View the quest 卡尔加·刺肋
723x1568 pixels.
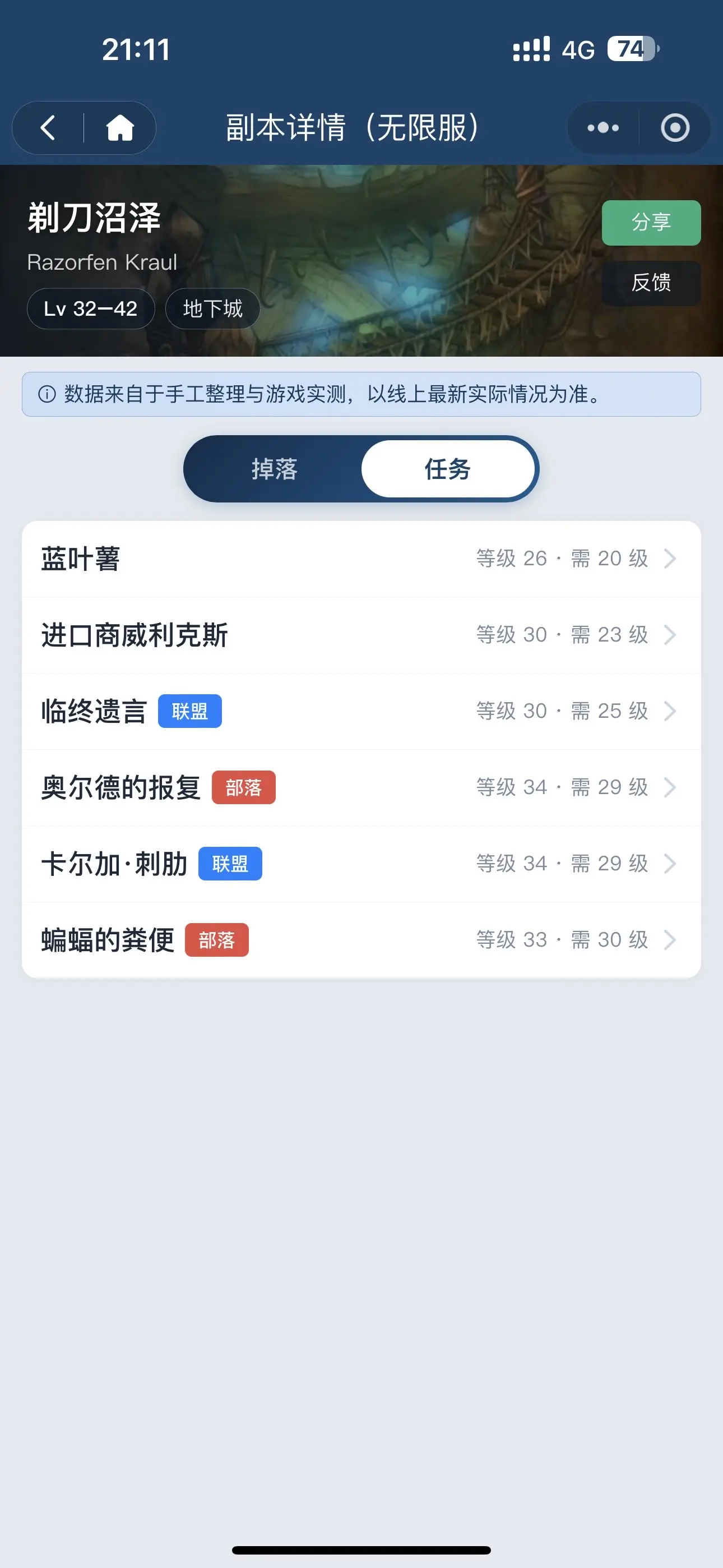click(x=361, y=864)
